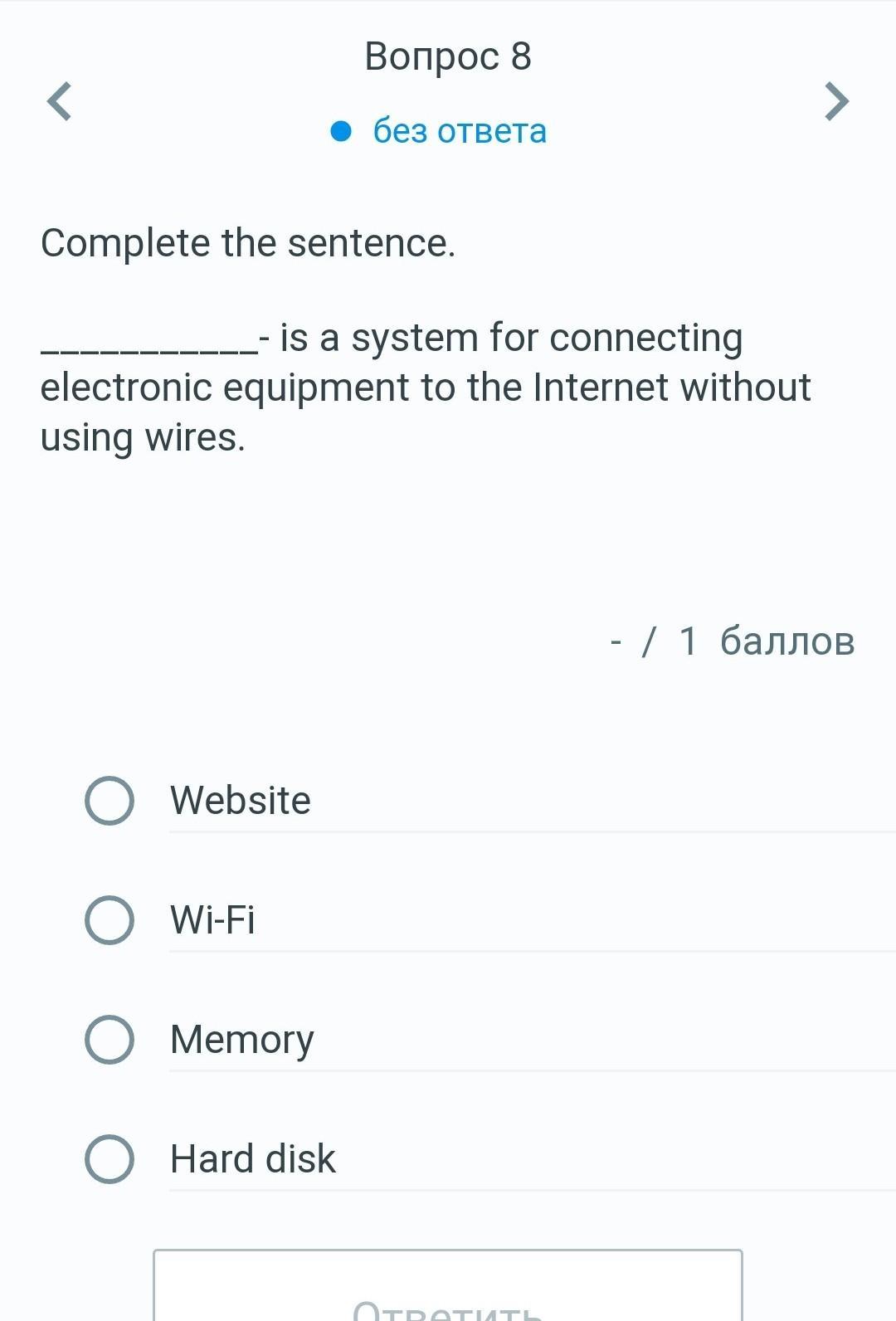The image size is (896, 1321).
Task: Mark Hard disk as the answer
Action: [110, 1159]
